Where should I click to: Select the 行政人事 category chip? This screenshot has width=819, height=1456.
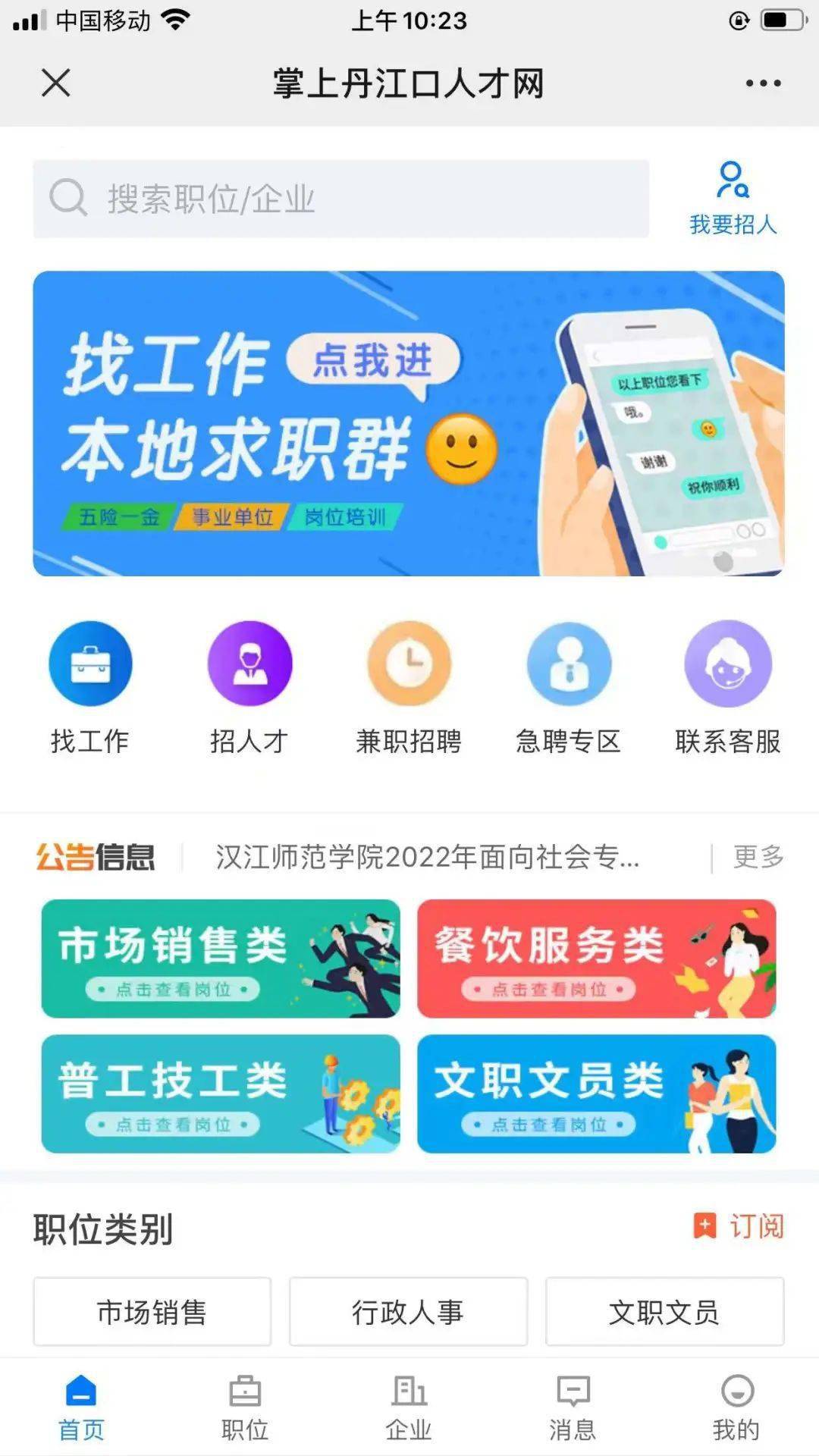pos(408,1311)
